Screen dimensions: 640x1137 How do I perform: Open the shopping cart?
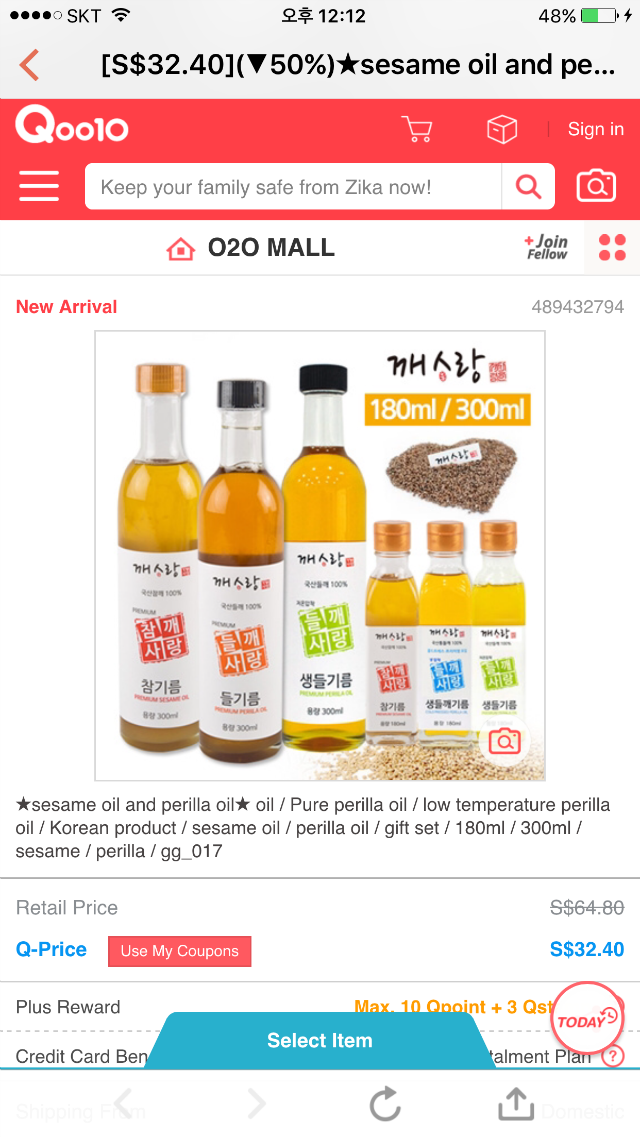click(416, 129)
